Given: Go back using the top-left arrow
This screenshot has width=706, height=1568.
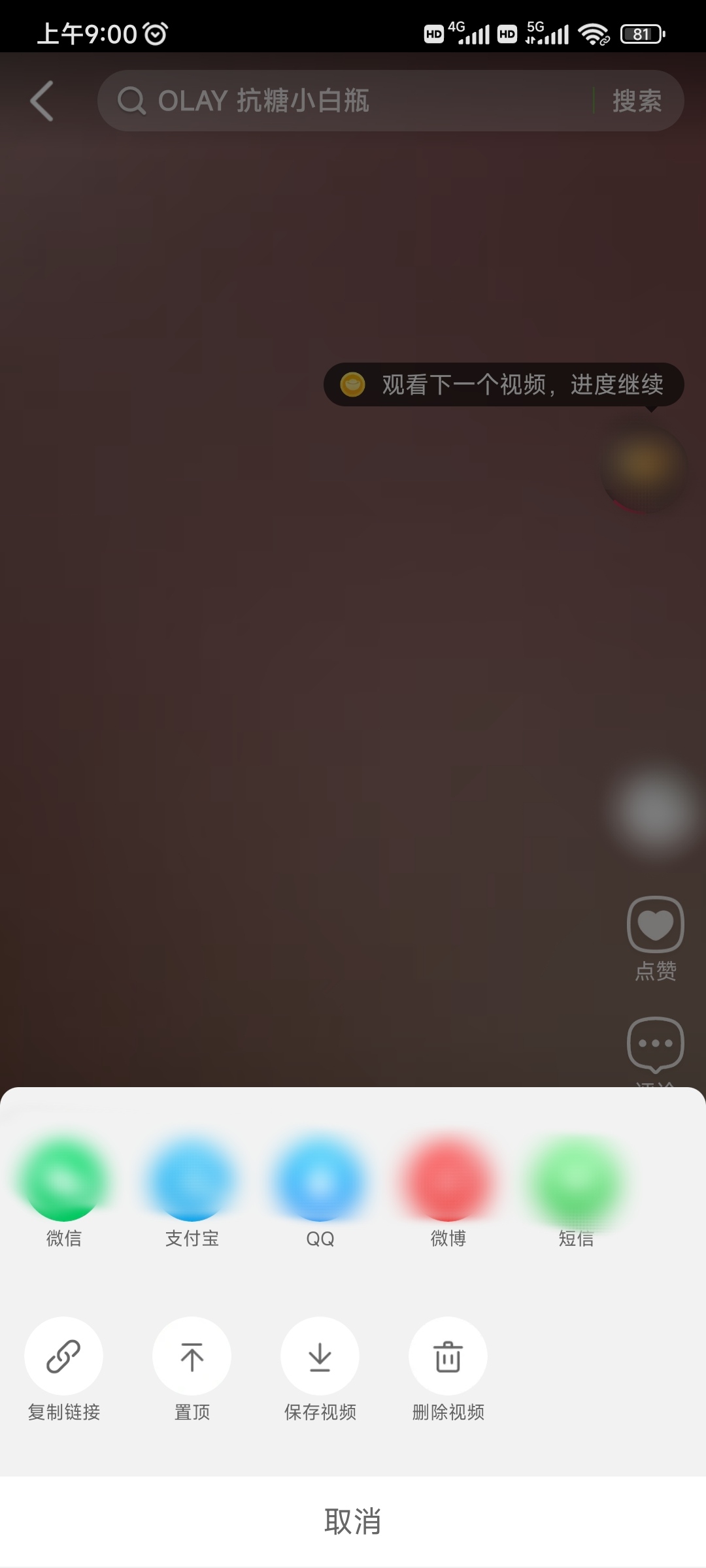Looking at the screenshot, I should click(42, 101).
